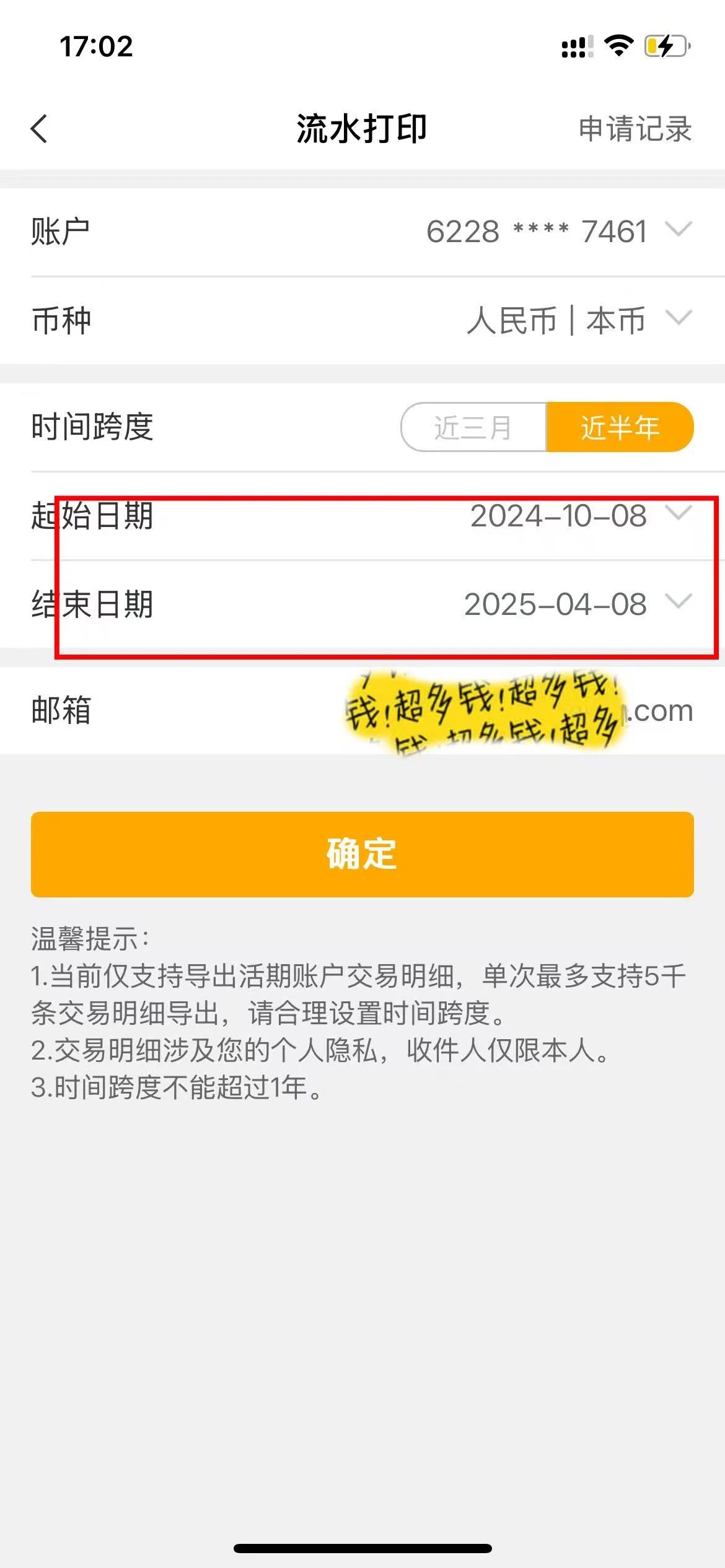This screenshot has width=725, height=1568.
Task: Go back using the top-left arrow
Action: pyautogui.click(x=39, y=129)
